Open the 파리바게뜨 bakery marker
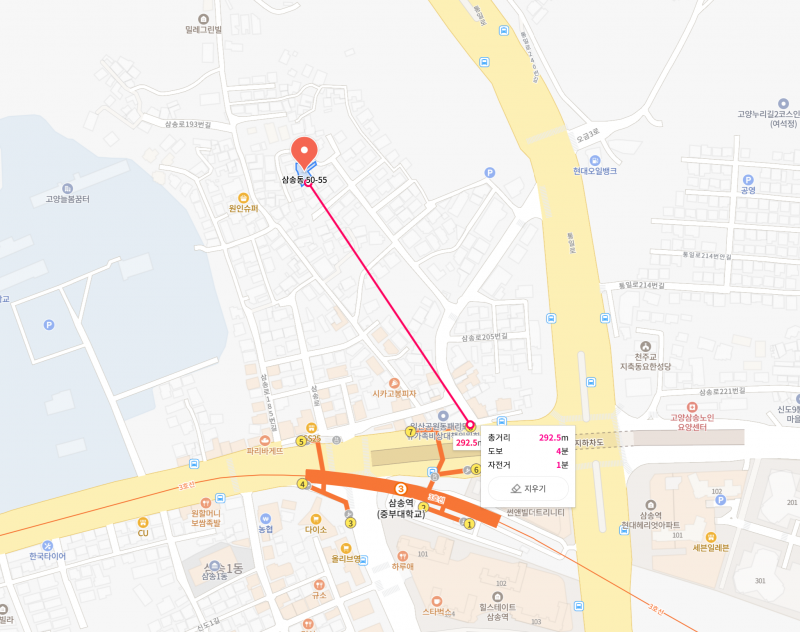This screenshot has height=632, width=800. pyautogui.click(x=264, y=440)
